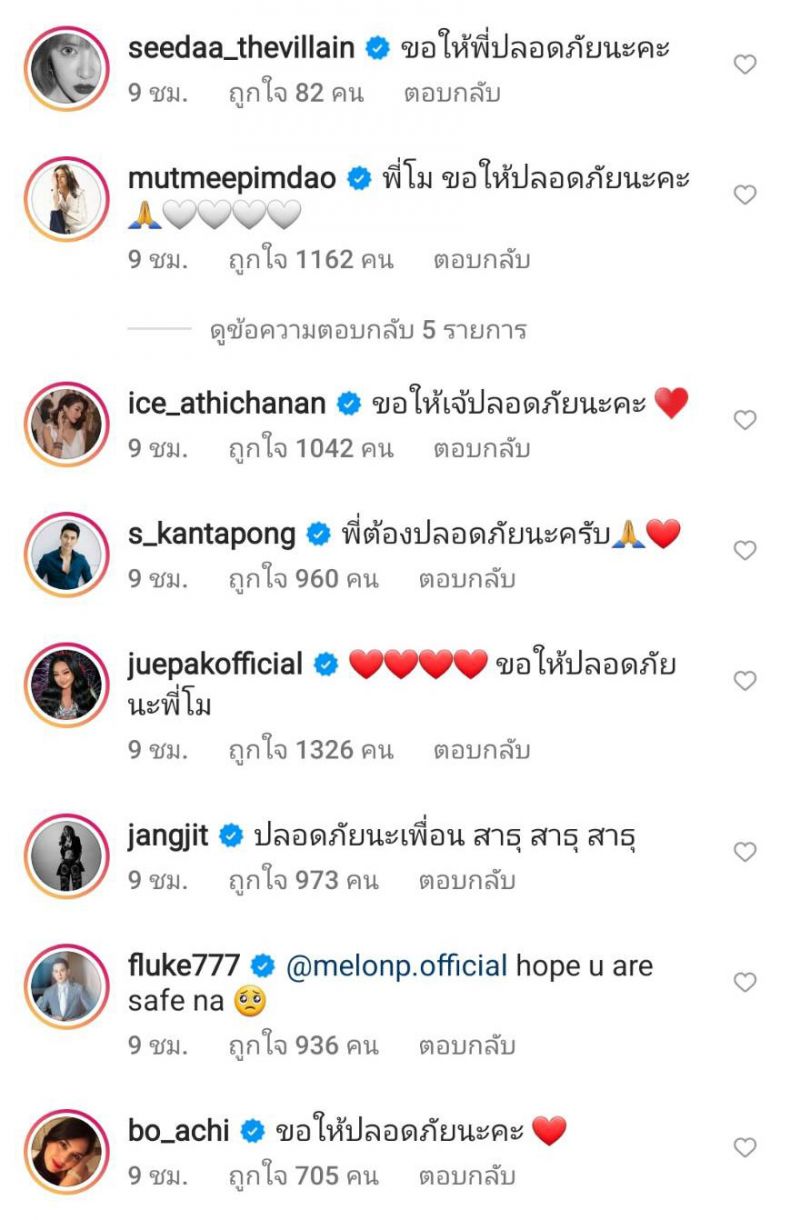The width and height of the screenshot is (800, 1220).
Task: Like mutmeepimdao's comment
Action: [745, 195]
